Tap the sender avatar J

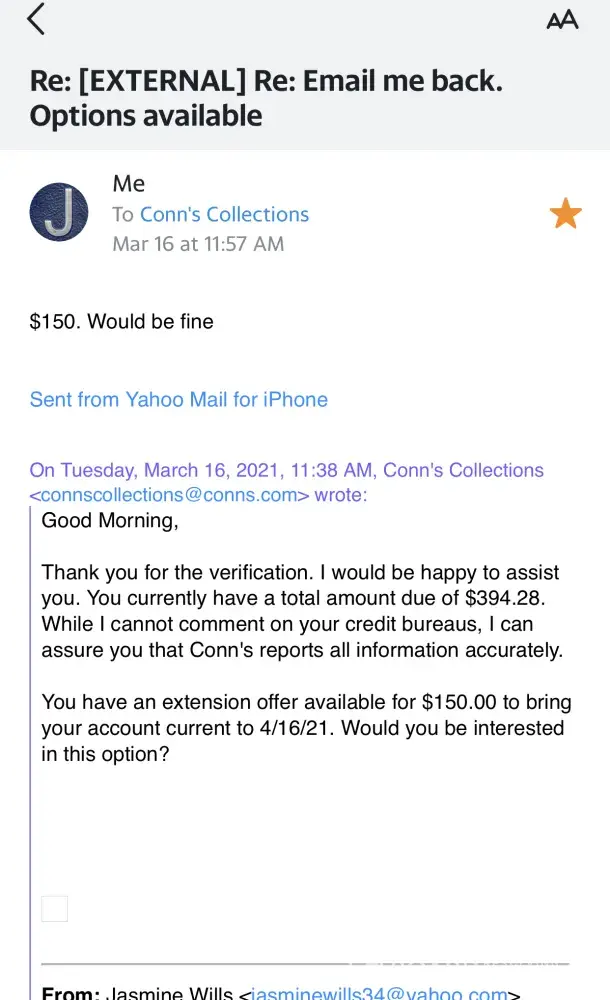pos(60,212)
